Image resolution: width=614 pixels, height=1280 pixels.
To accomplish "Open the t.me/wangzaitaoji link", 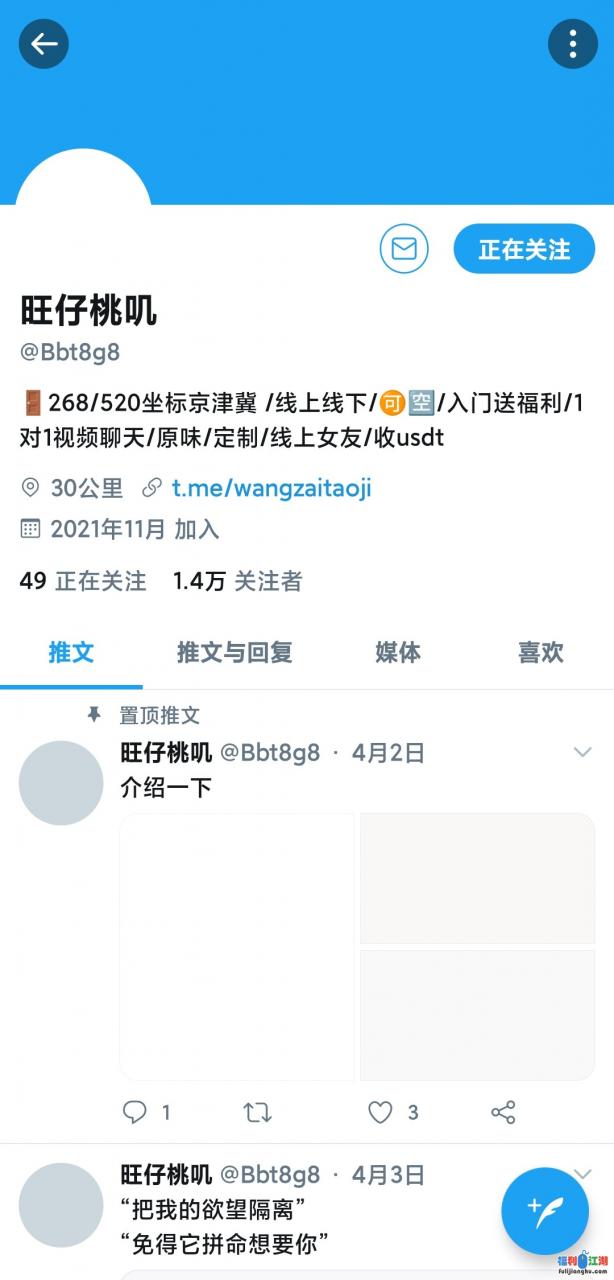I will (271, 488).
